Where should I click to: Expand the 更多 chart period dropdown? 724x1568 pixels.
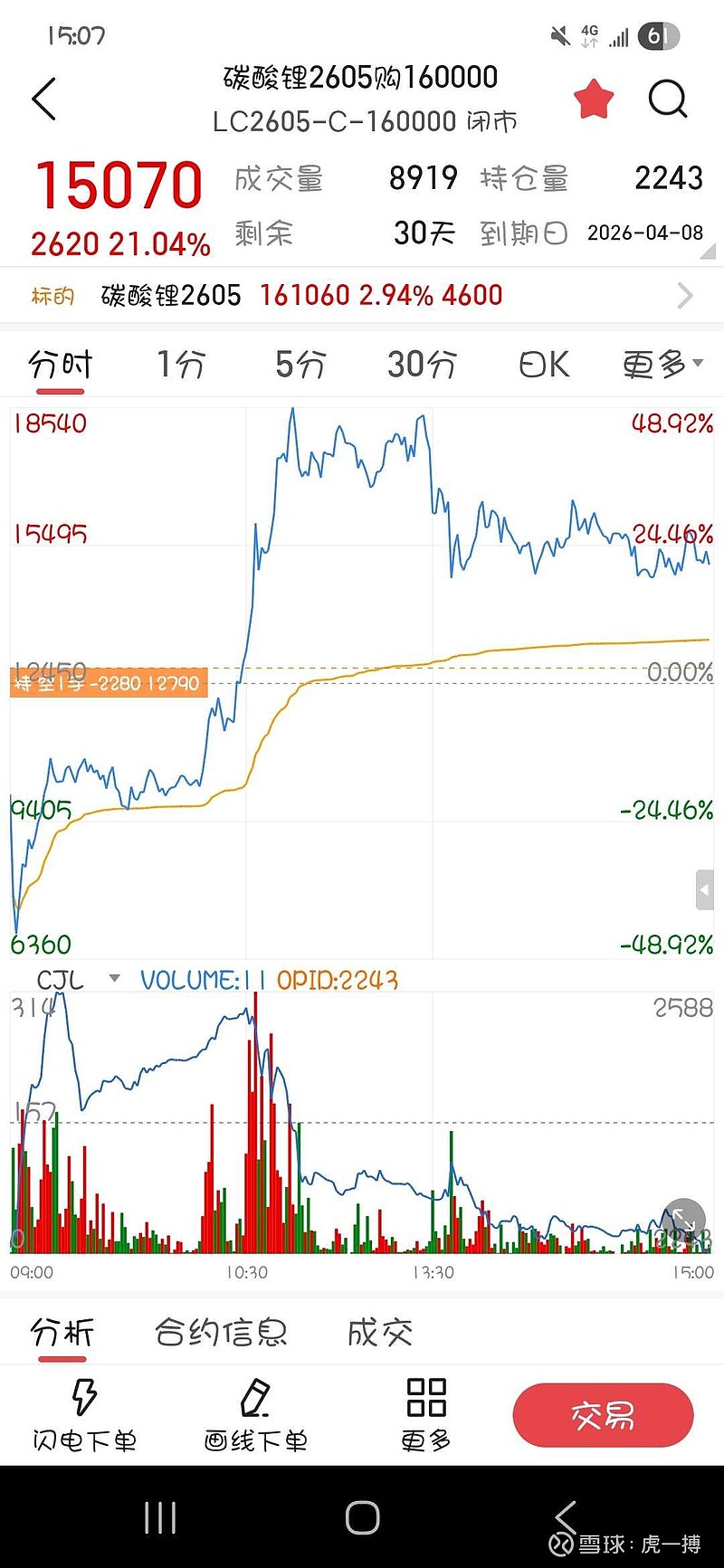point(662,365)
